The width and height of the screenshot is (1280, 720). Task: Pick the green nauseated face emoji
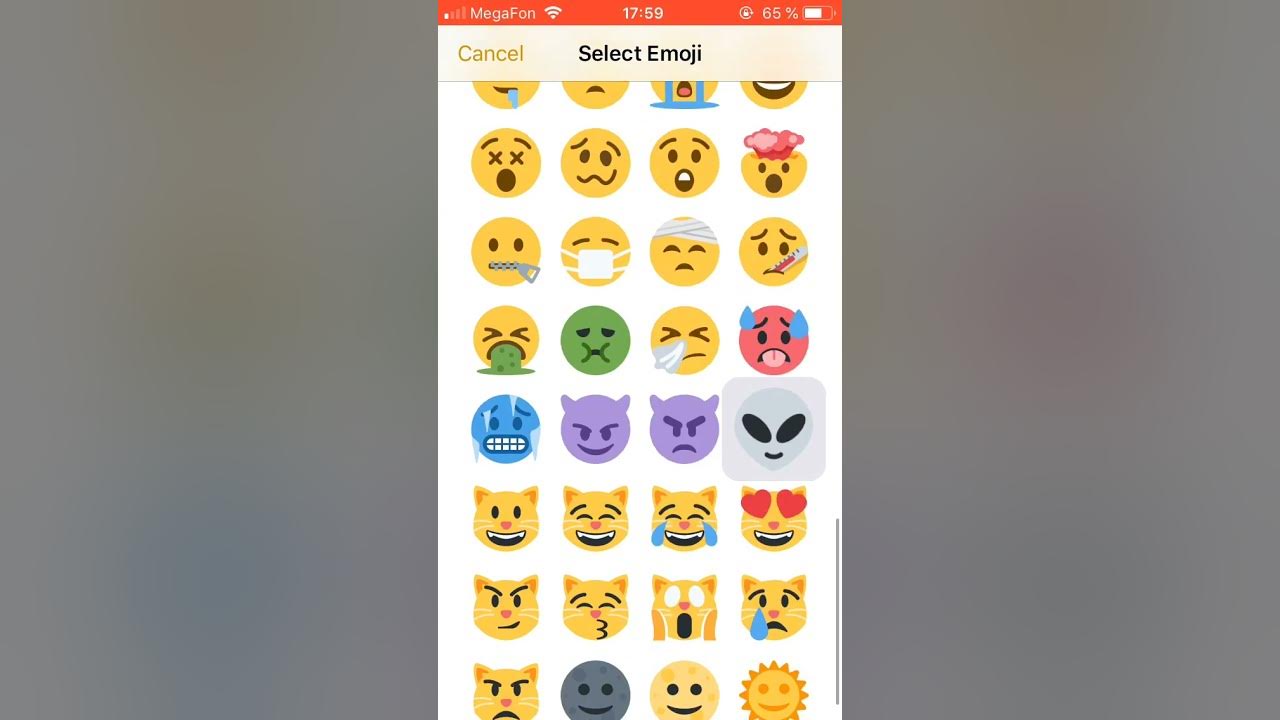point(595,341)
